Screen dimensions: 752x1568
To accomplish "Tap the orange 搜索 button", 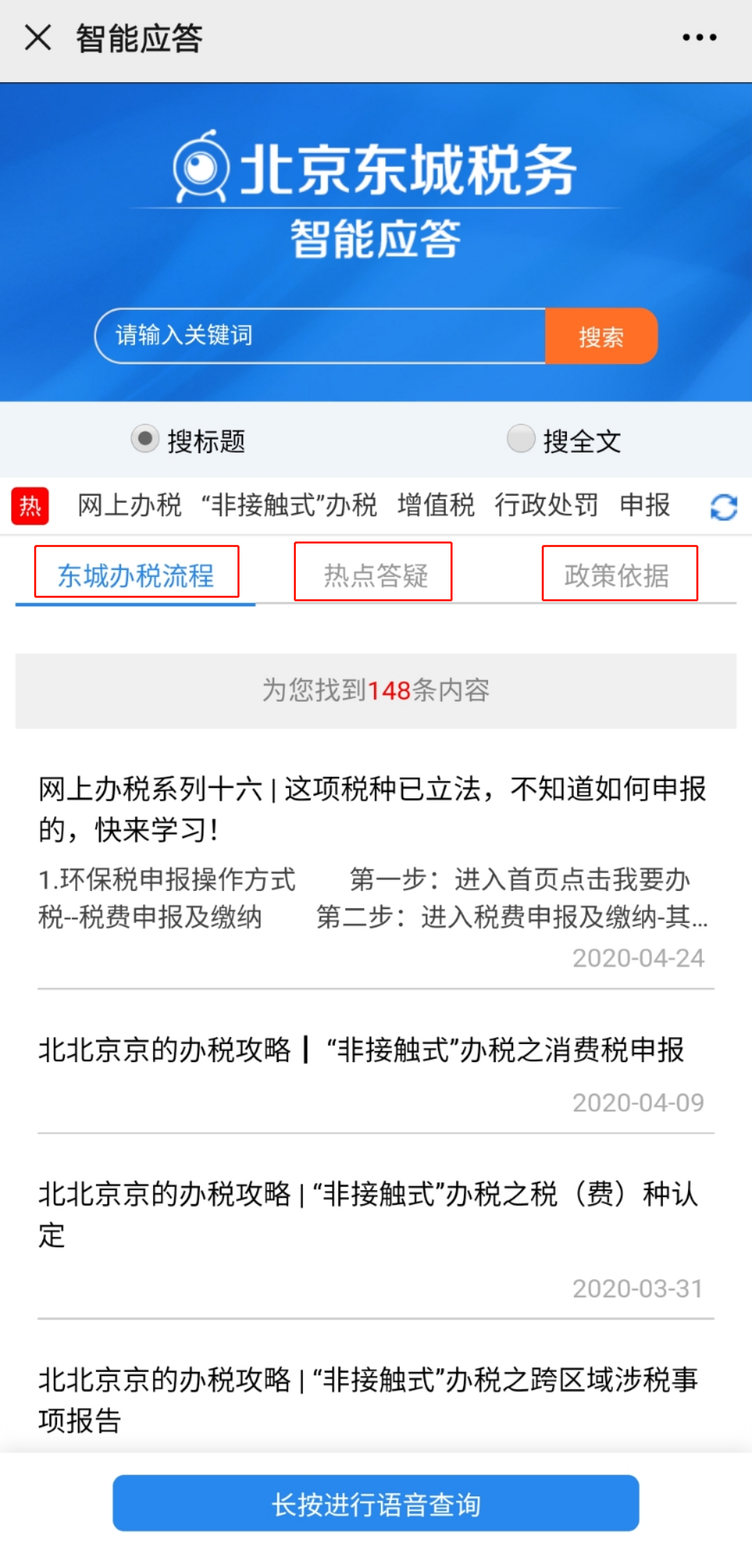I will (x=602, y=336).
